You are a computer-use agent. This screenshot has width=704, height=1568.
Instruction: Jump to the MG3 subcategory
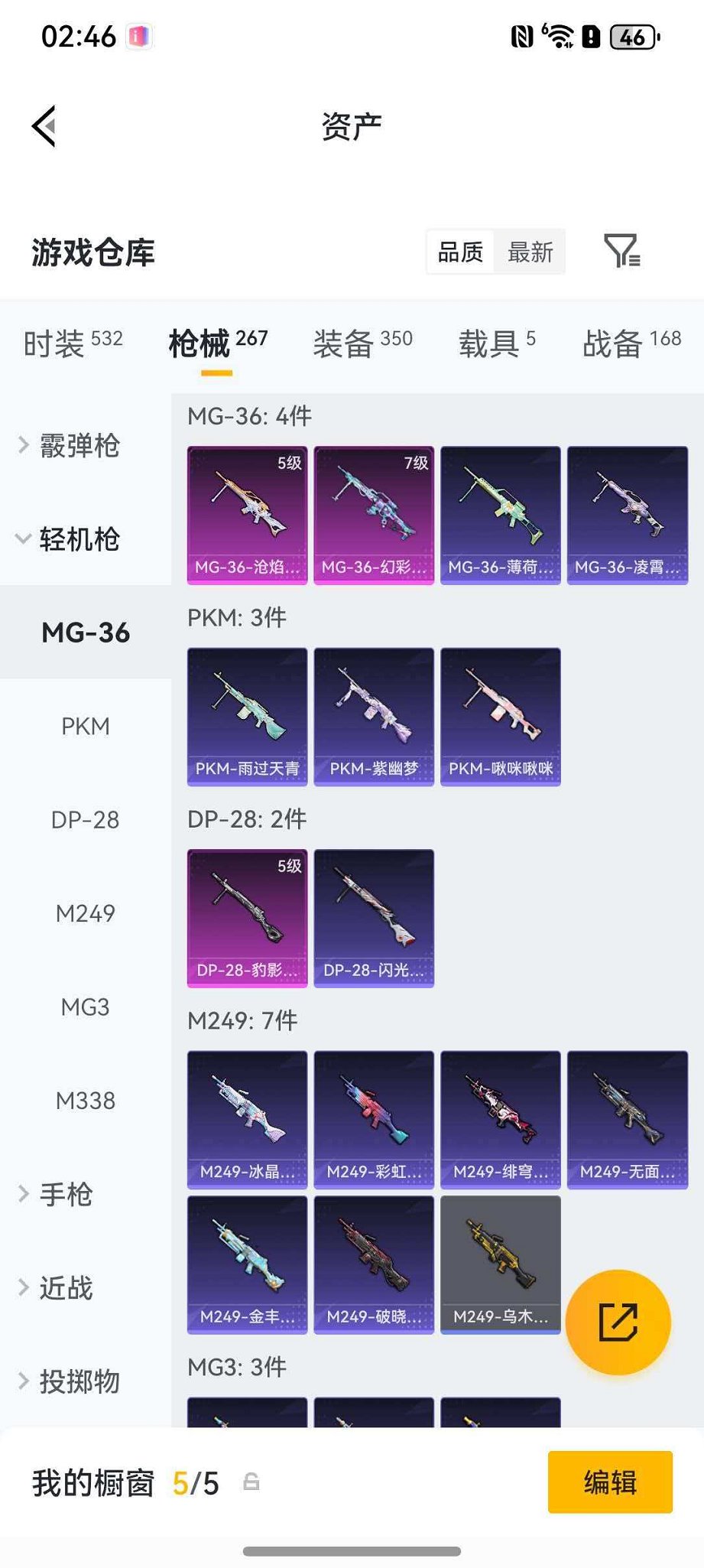pos(86,1007)
